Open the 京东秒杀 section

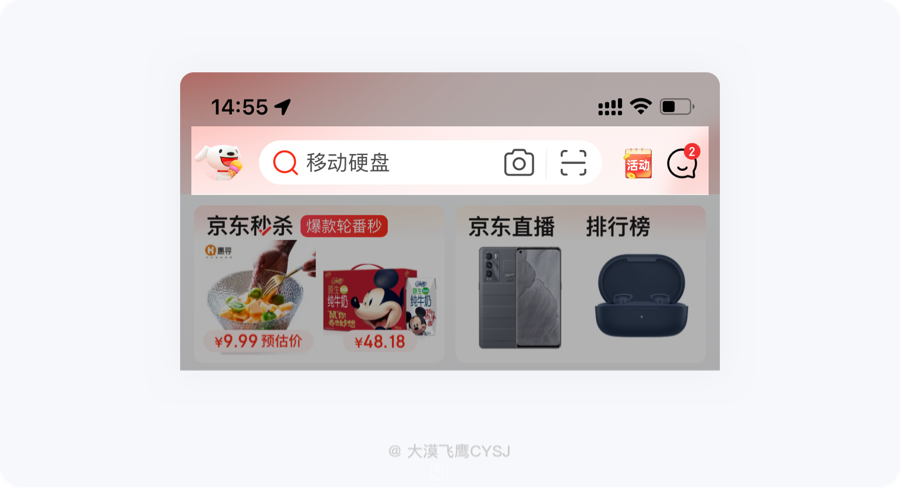[249, 227]
